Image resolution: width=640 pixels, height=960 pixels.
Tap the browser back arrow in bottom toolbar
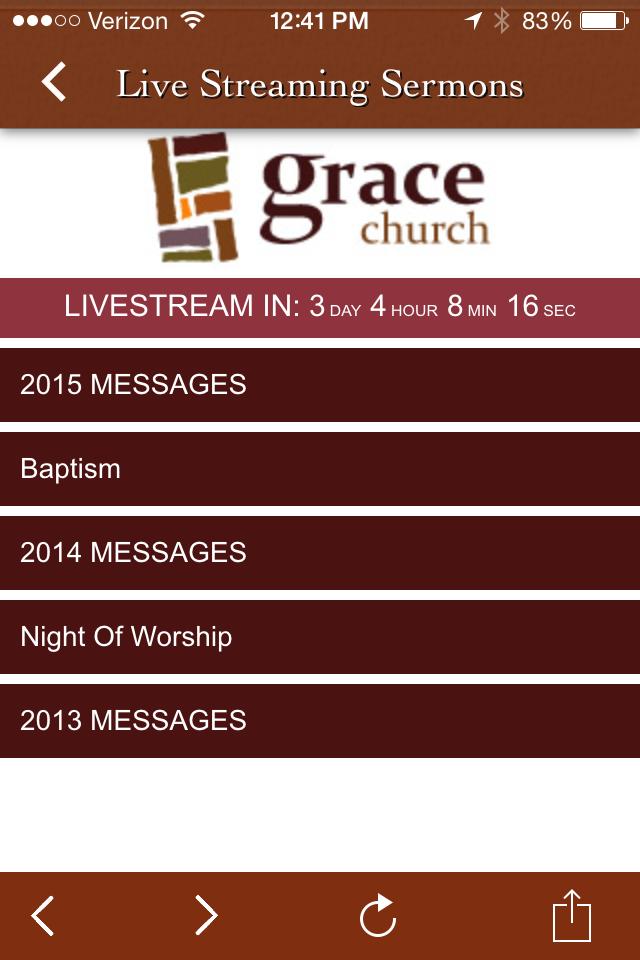[43, 915]
